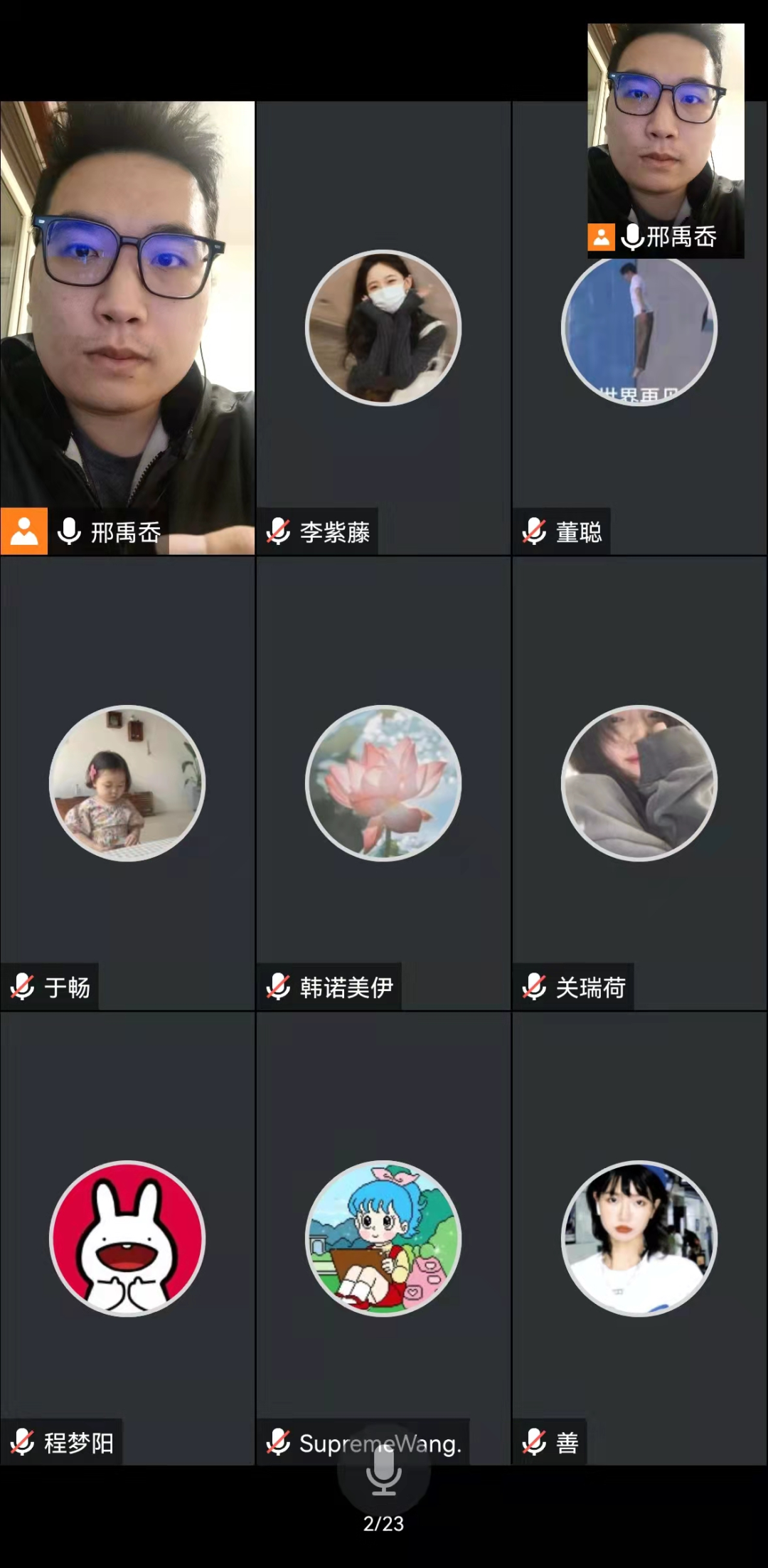Toggle the microphone button at the bottom

tap(383, 1470)
